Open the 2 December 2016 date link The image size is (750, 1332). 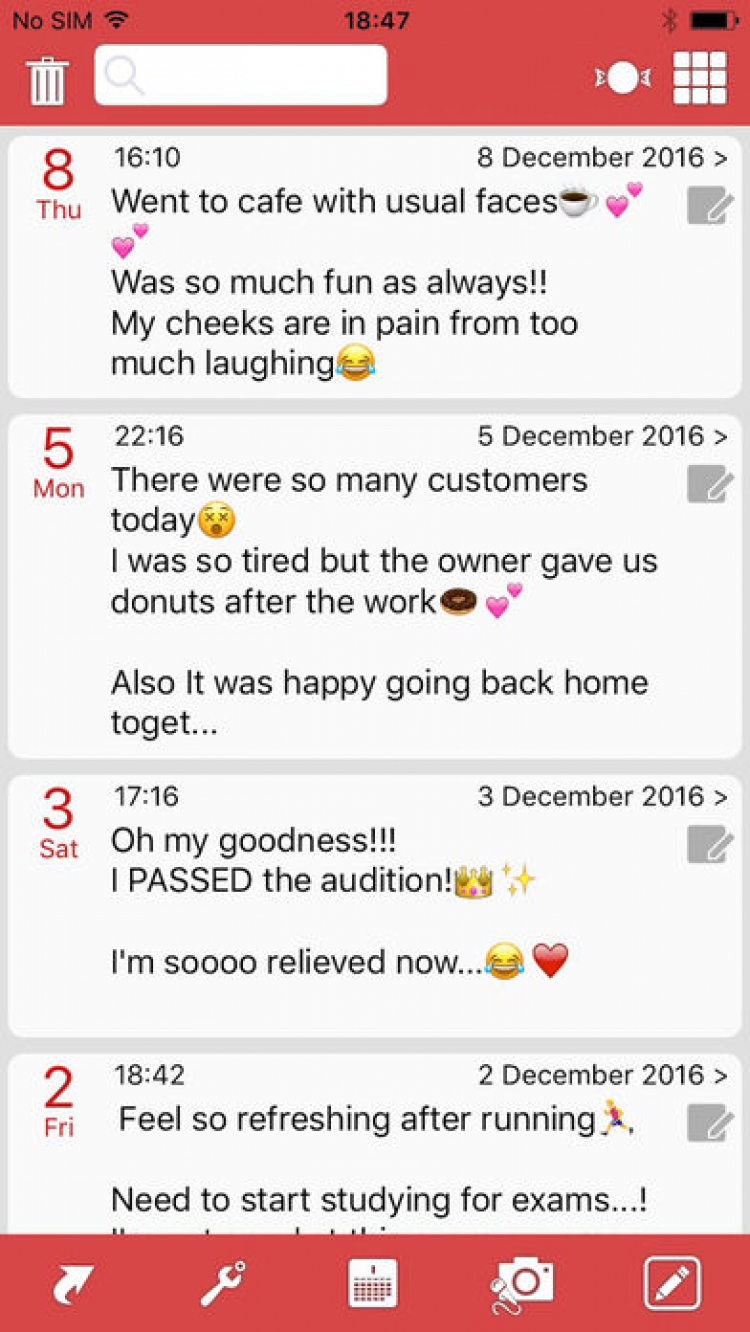(x=602, y=1076)
